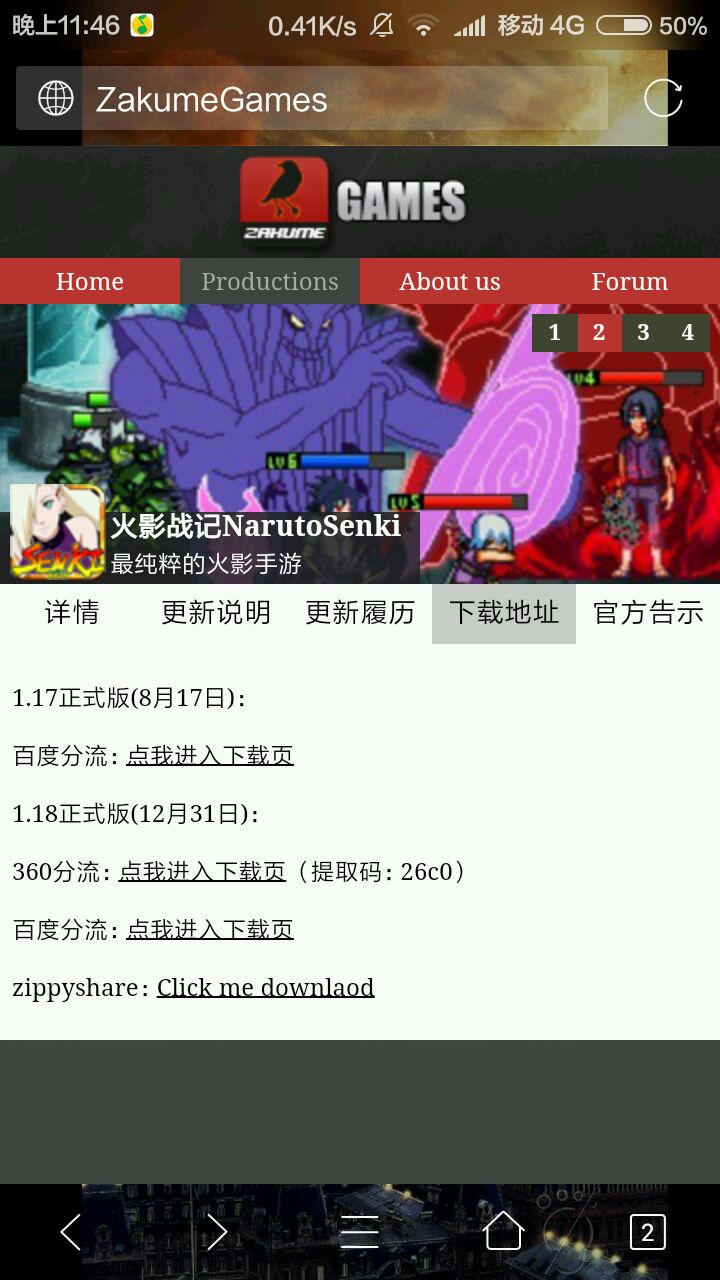Follow the zippyshare Click me downlaod link
This screenshot has width=720, height=1280.
click(x=265, y=988)
